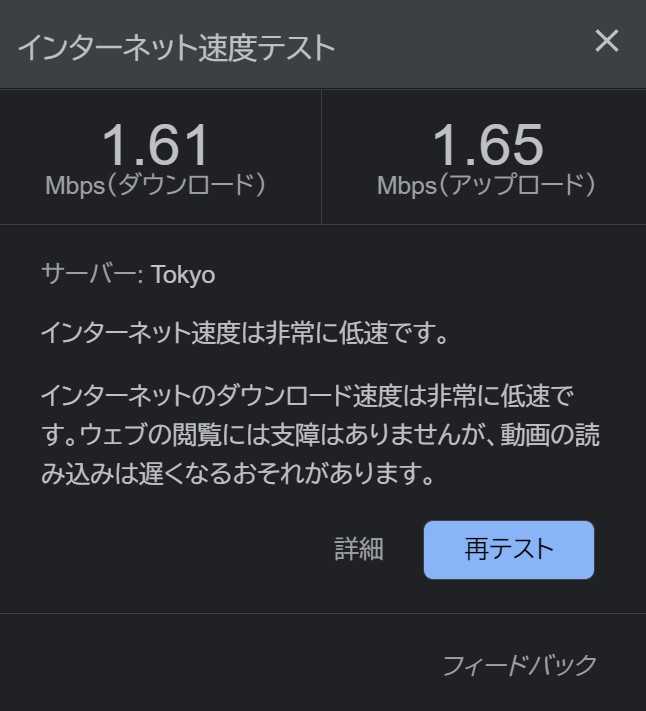This screenshot has width=646, height=711.
Task: Open 詳細 for more information
Action: pos(359,549)
